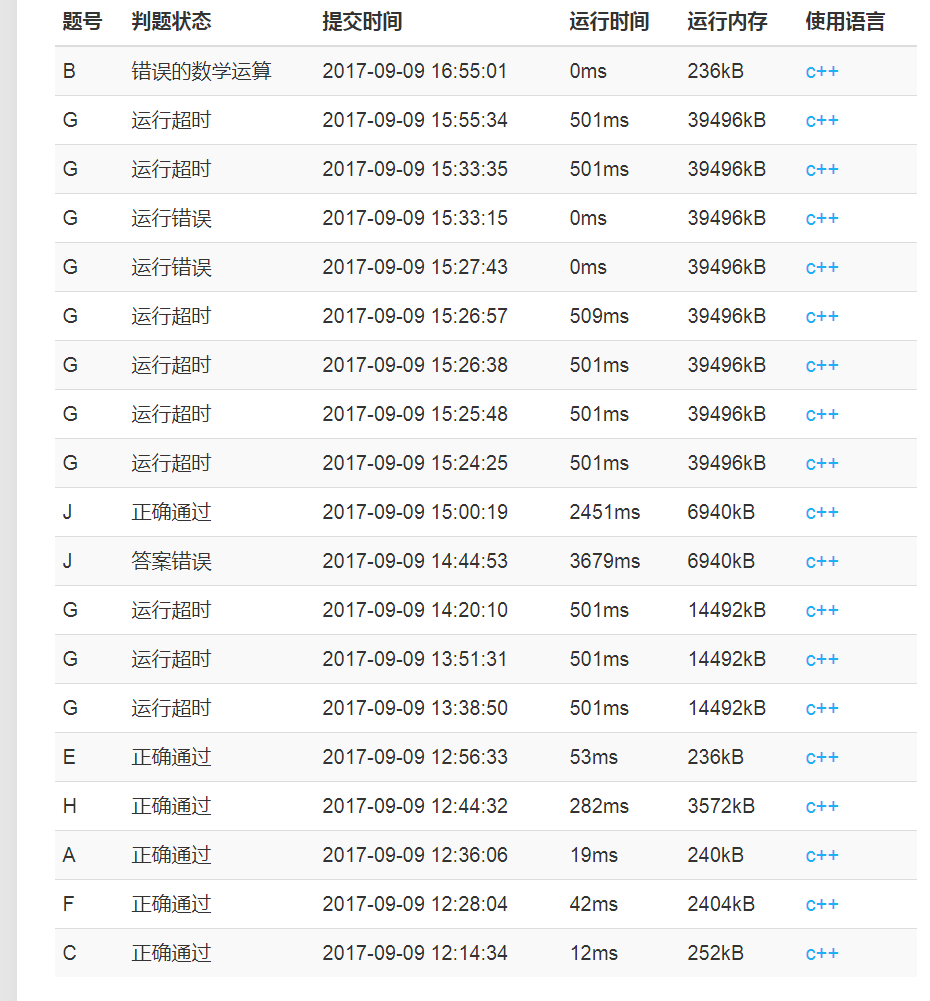This screenshot has width=930, height=1001.
Task: Open c++ link for 15:33:15 submission
Action: click(822, 219)
